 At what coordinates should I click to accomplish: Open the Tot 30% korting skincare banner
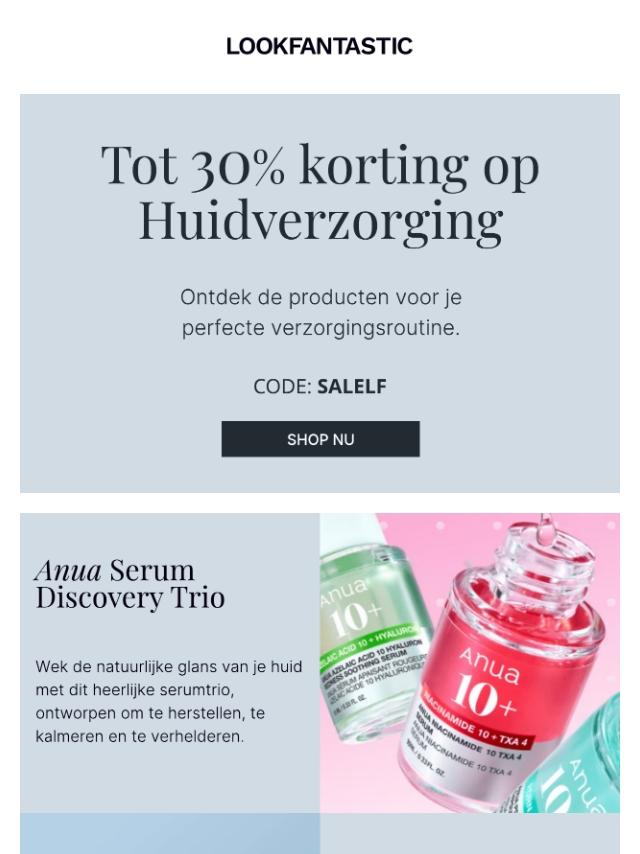coord(320,294)
